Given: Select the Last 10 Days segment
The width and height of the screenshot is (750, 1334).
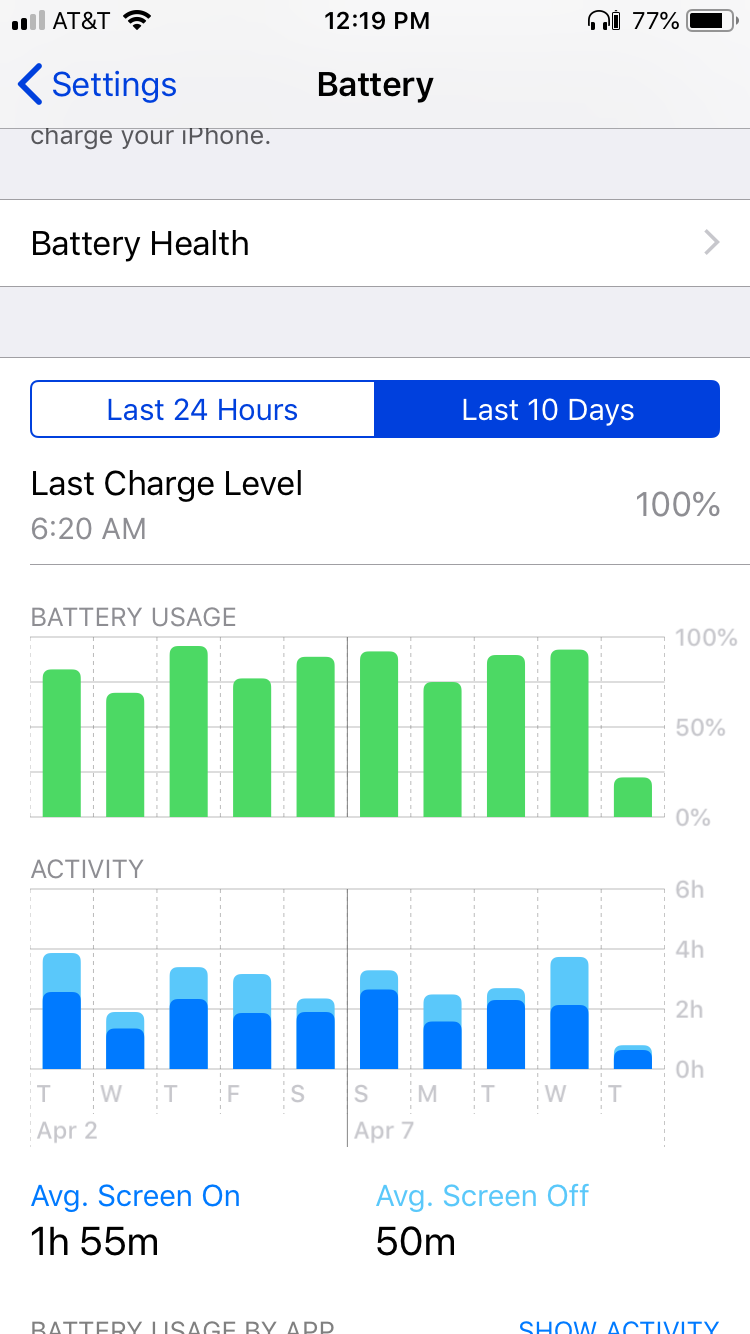Looking at the screenshot, I should (x=547, y=410).
